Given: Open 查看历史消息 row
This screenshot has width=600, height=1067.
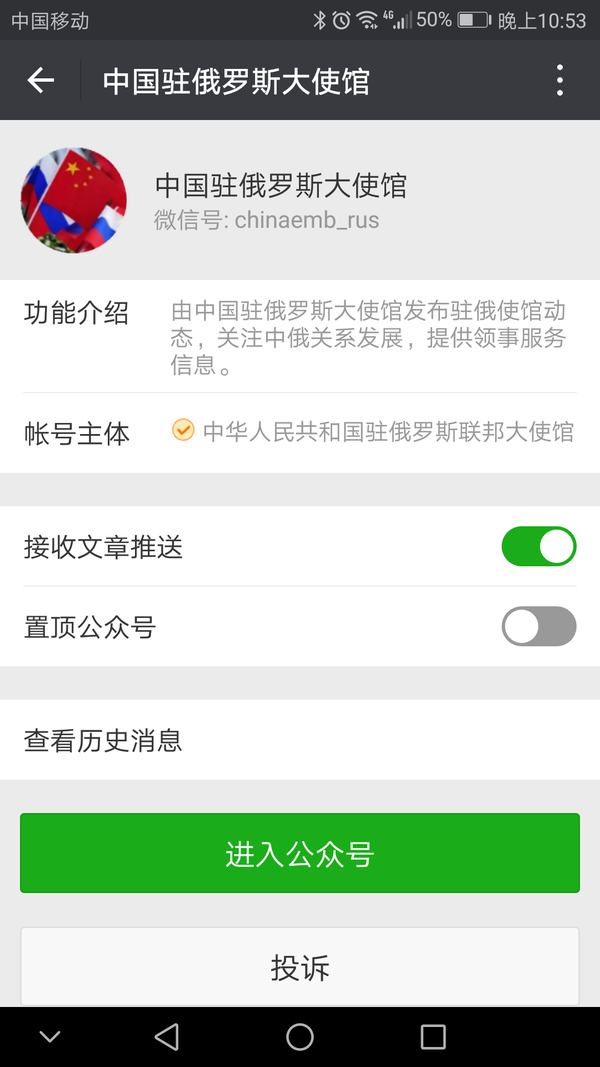Looking at the screenshot, I should (300, 740).
